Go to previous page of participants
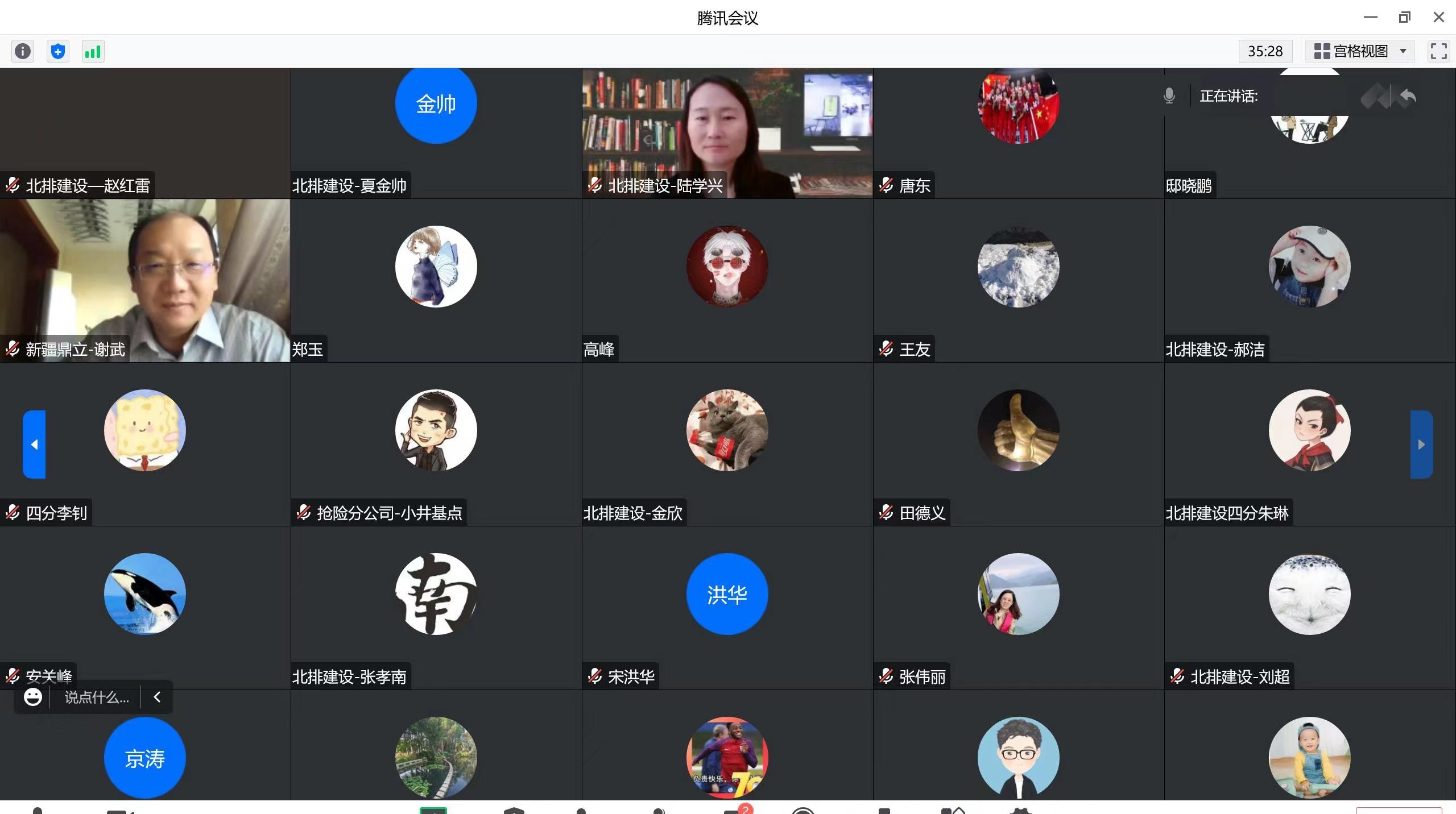 pyautogui.click(x=34, y=445)
